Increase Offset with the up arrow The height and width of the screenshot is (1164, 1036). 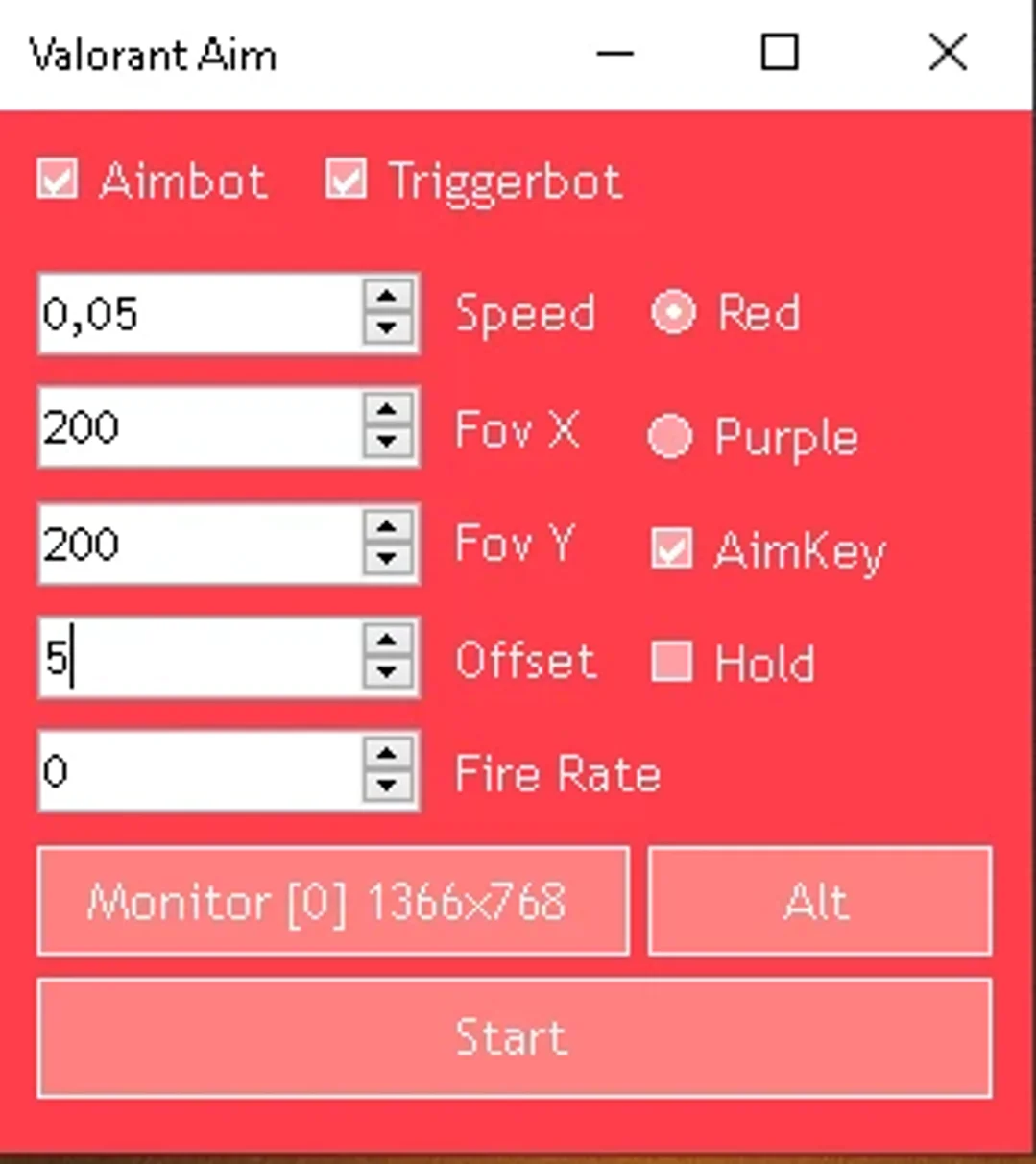(388, 641)
